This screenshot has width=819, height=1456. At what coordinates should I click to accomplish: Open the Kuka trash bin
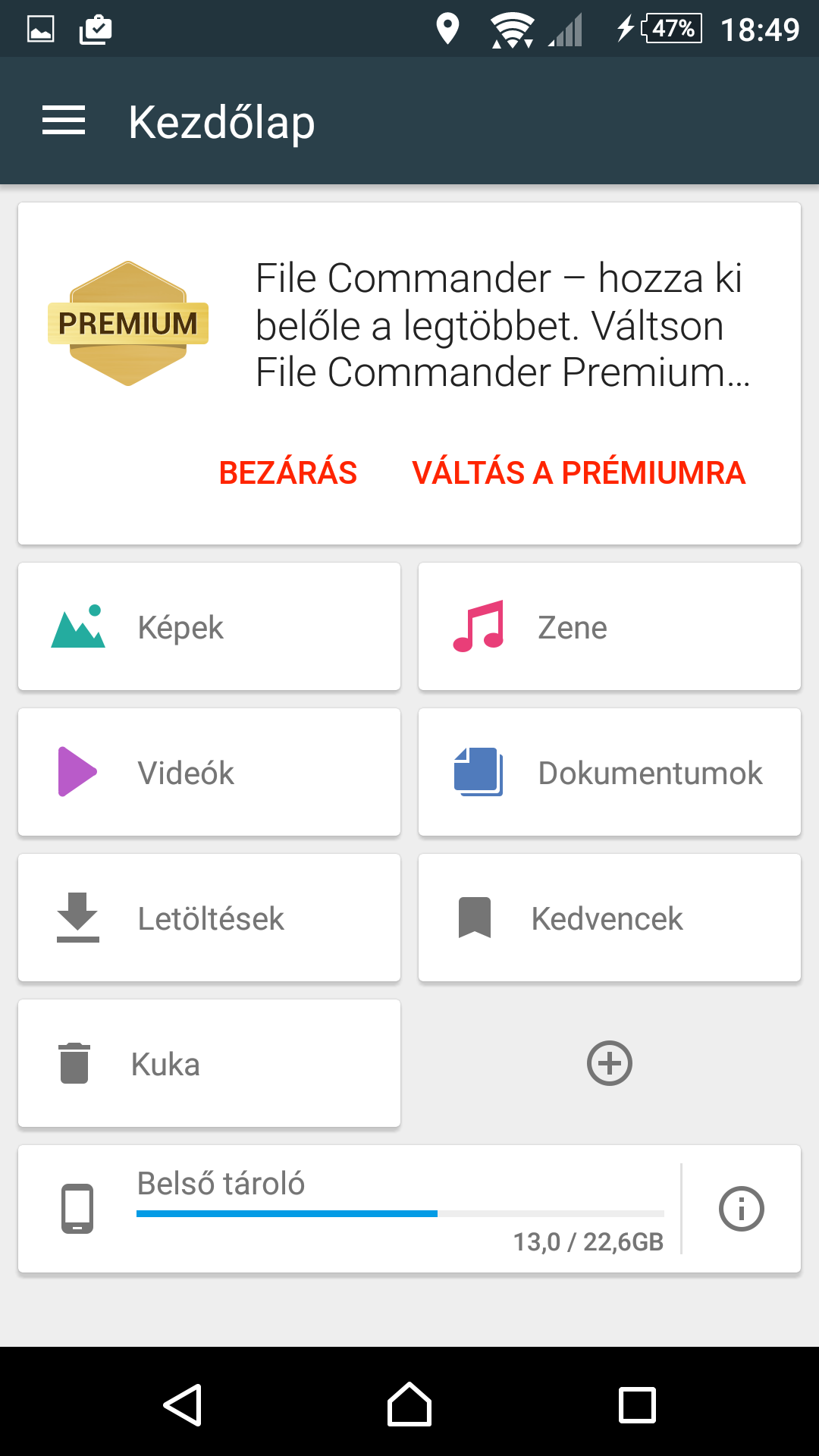tap(209, 1063)
